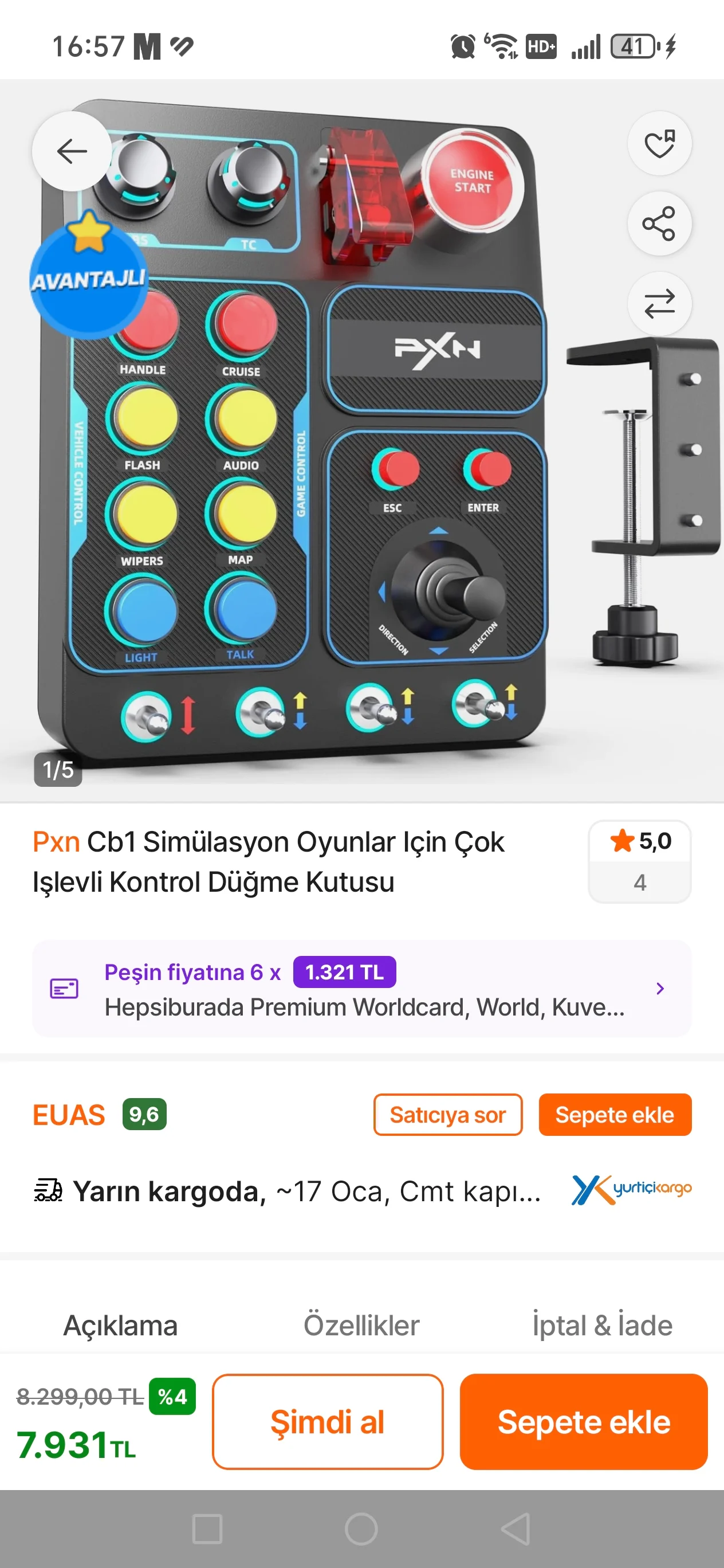Tap Satıcıya sor to ask seller
The height and width of the screenshot is (1568, 724).
click(448, 1115)
